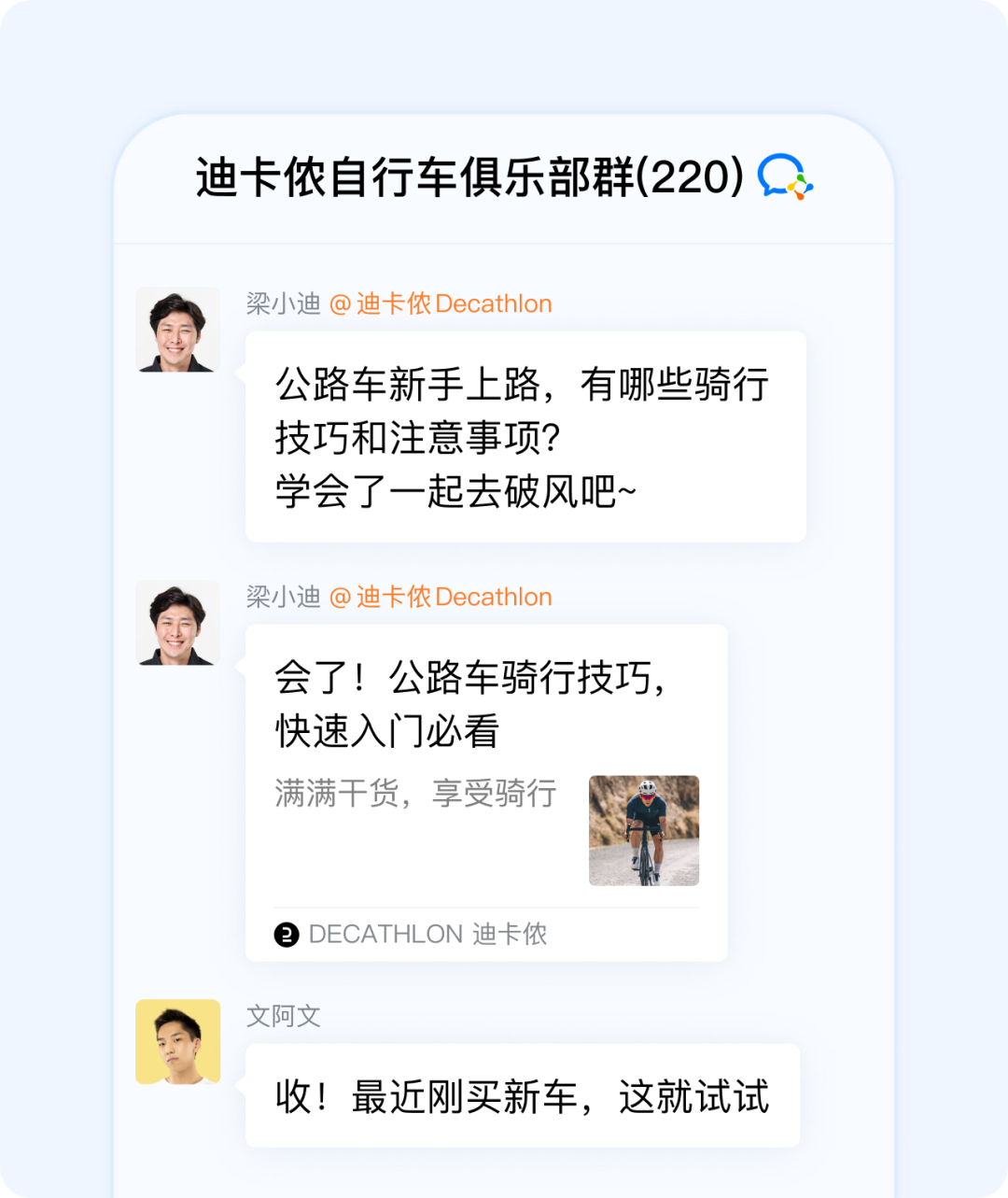Click the DECATHLON 迪卡侬 source text
The image size is (1008, 1198).
coord(429,934)
